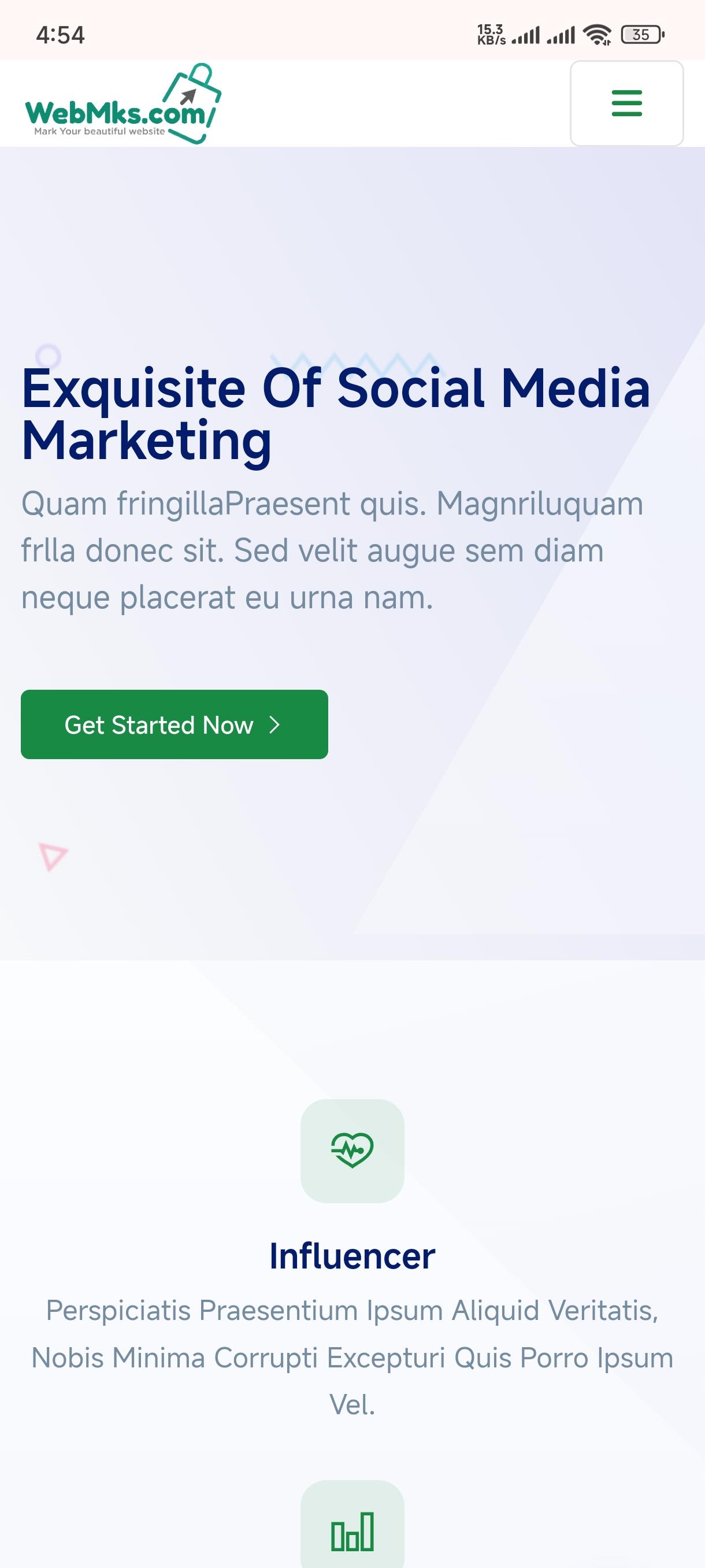This screenshot has width=705, height=1568.
Task: Open the hamburger navigation menu
Action: point(626,103)
